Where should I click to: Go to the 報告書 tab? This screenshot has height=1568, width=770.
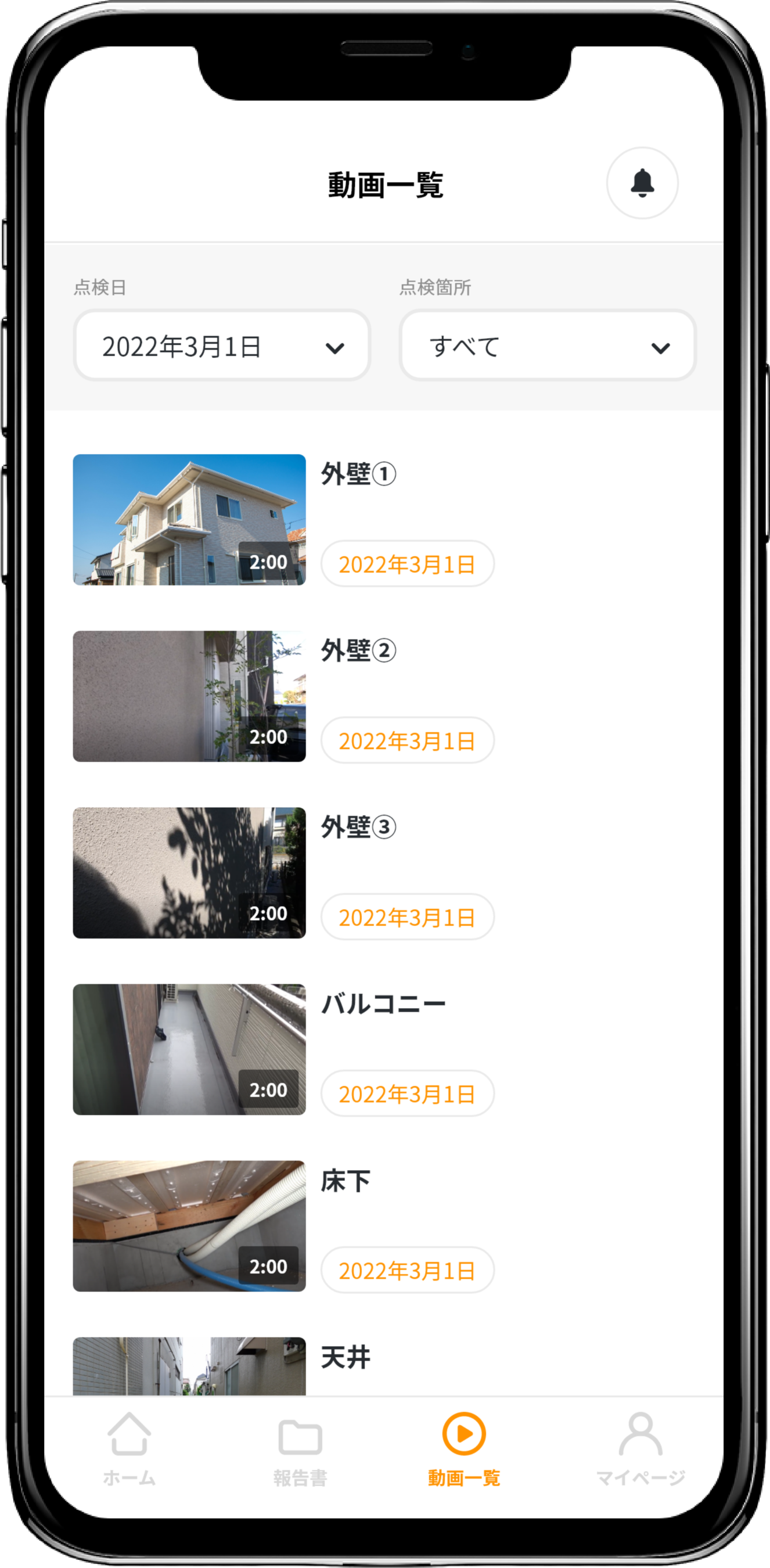point(300,1449)
